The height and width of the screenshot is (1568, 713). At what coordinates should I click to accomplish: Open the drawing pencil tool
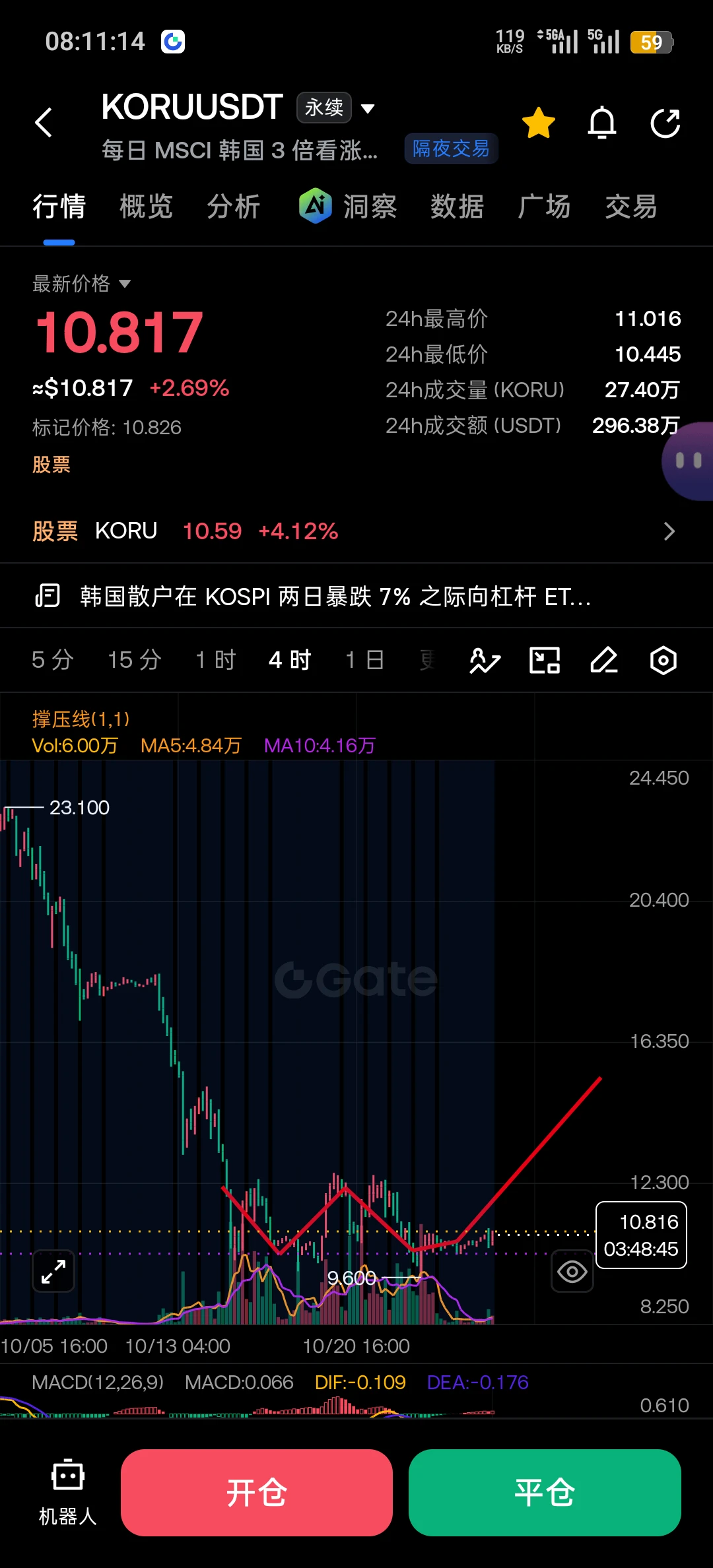604,660
